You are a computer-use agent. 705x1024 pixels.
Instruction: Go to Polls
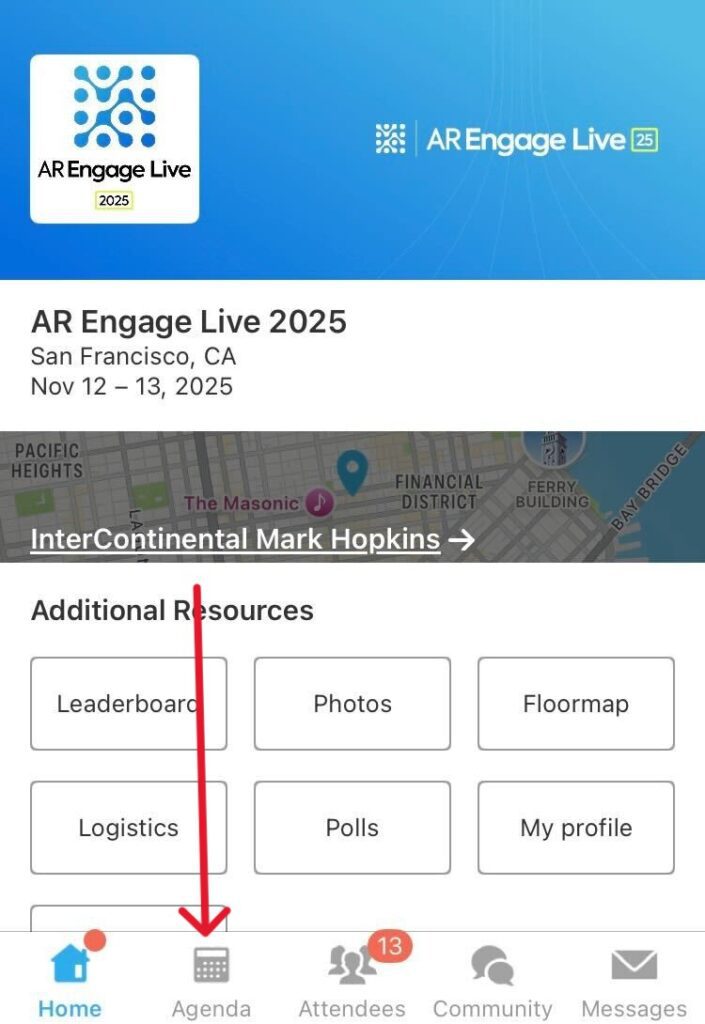[352, 827]
